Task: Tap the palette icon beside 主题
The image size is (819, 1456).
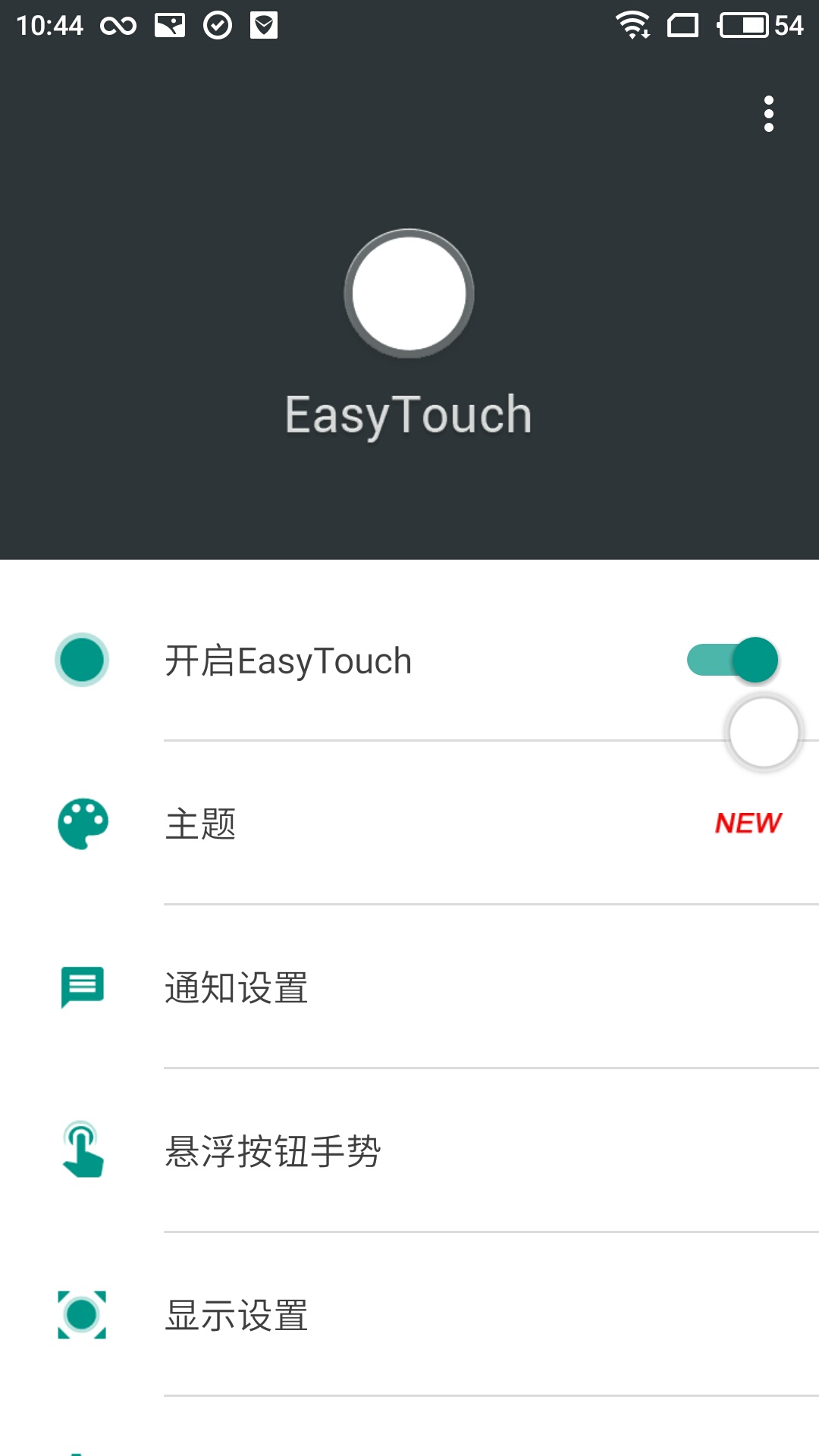Action: [82, 824]
